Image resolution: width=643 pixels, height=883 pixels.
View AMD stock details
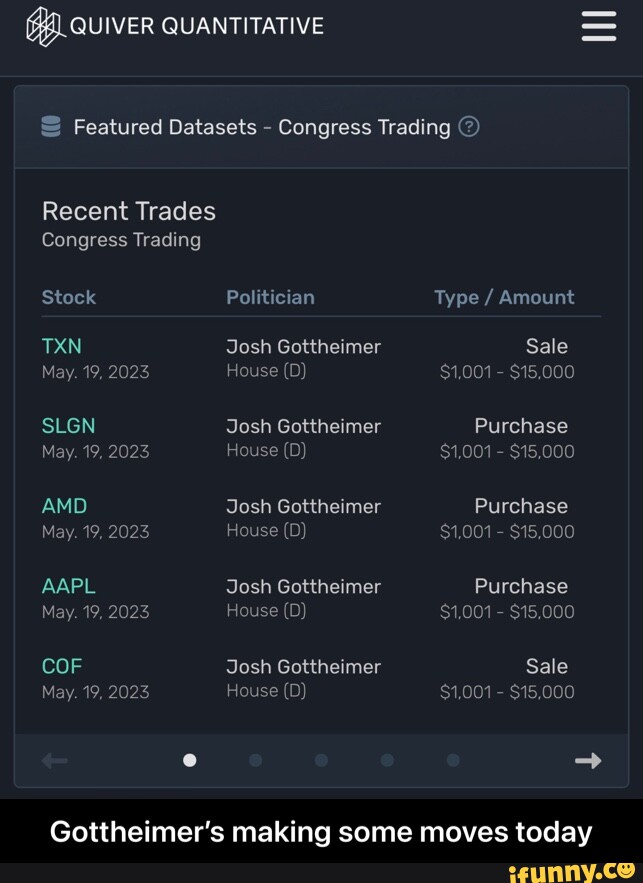coord(64,506)
